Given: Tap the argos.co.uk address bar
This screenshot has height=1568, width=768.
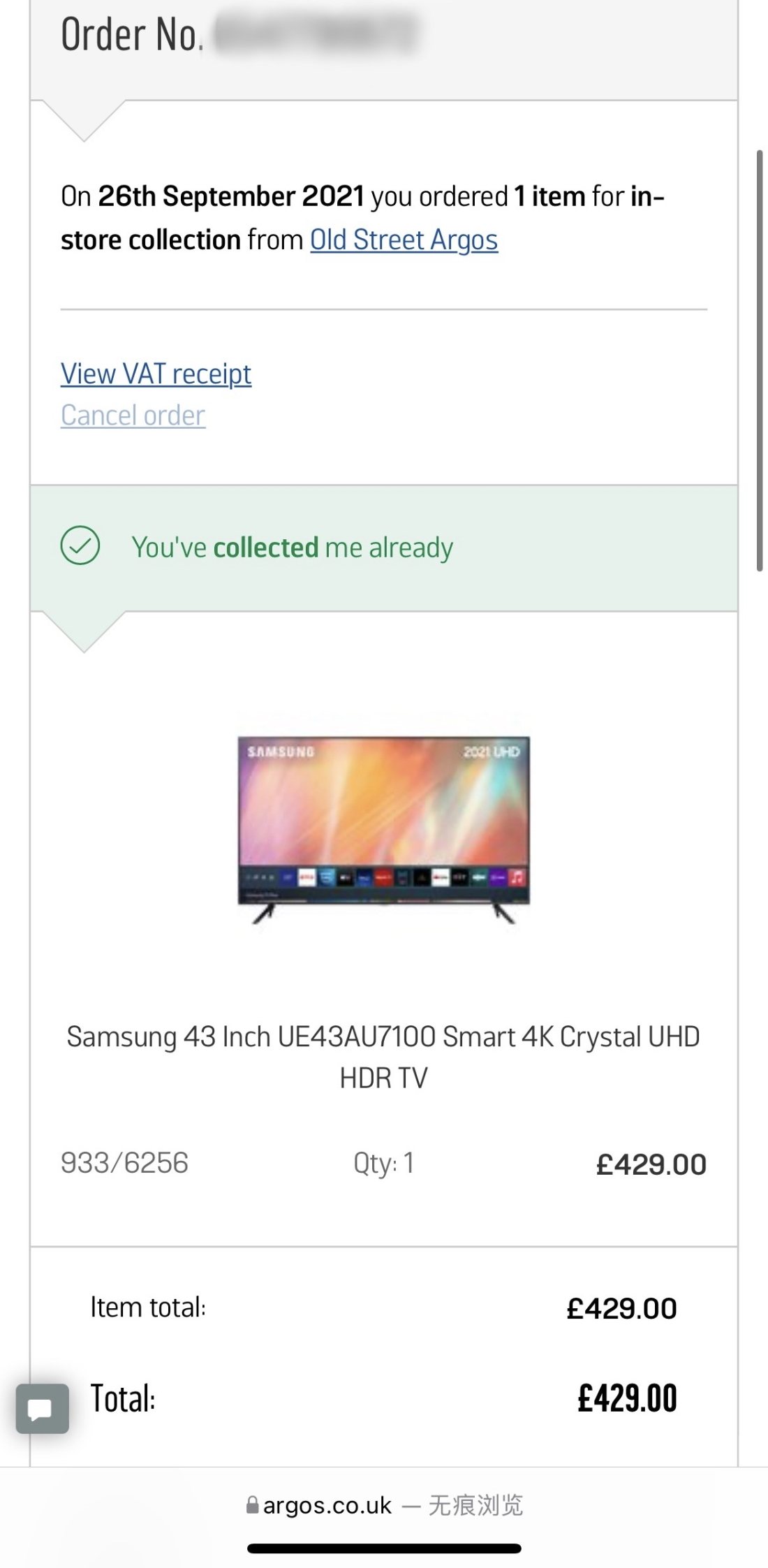Looking at the screenshot, I should click(384, 1505).
